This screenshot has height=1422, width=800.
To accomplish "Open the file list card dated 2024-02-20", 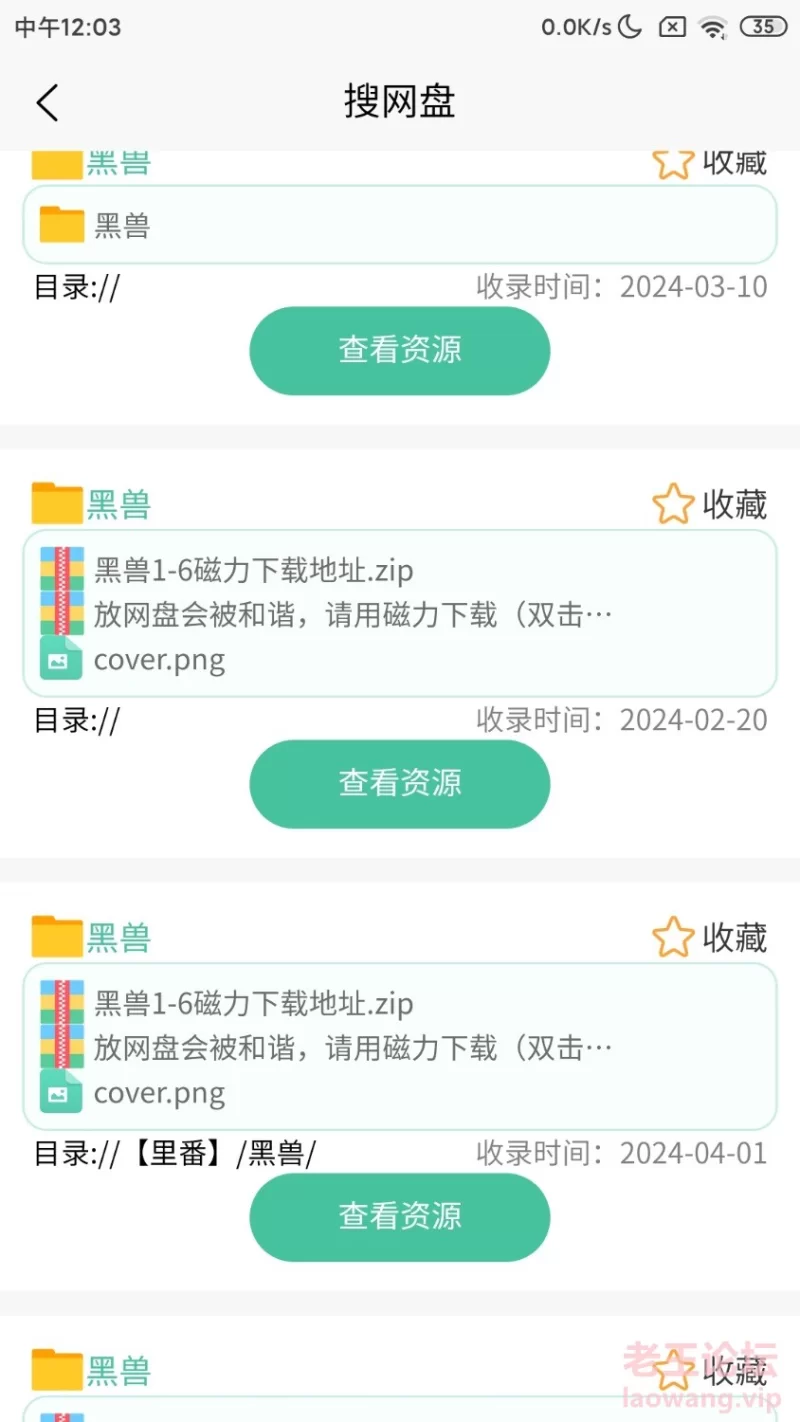I will pyautogui.click(x=399, y=614).
